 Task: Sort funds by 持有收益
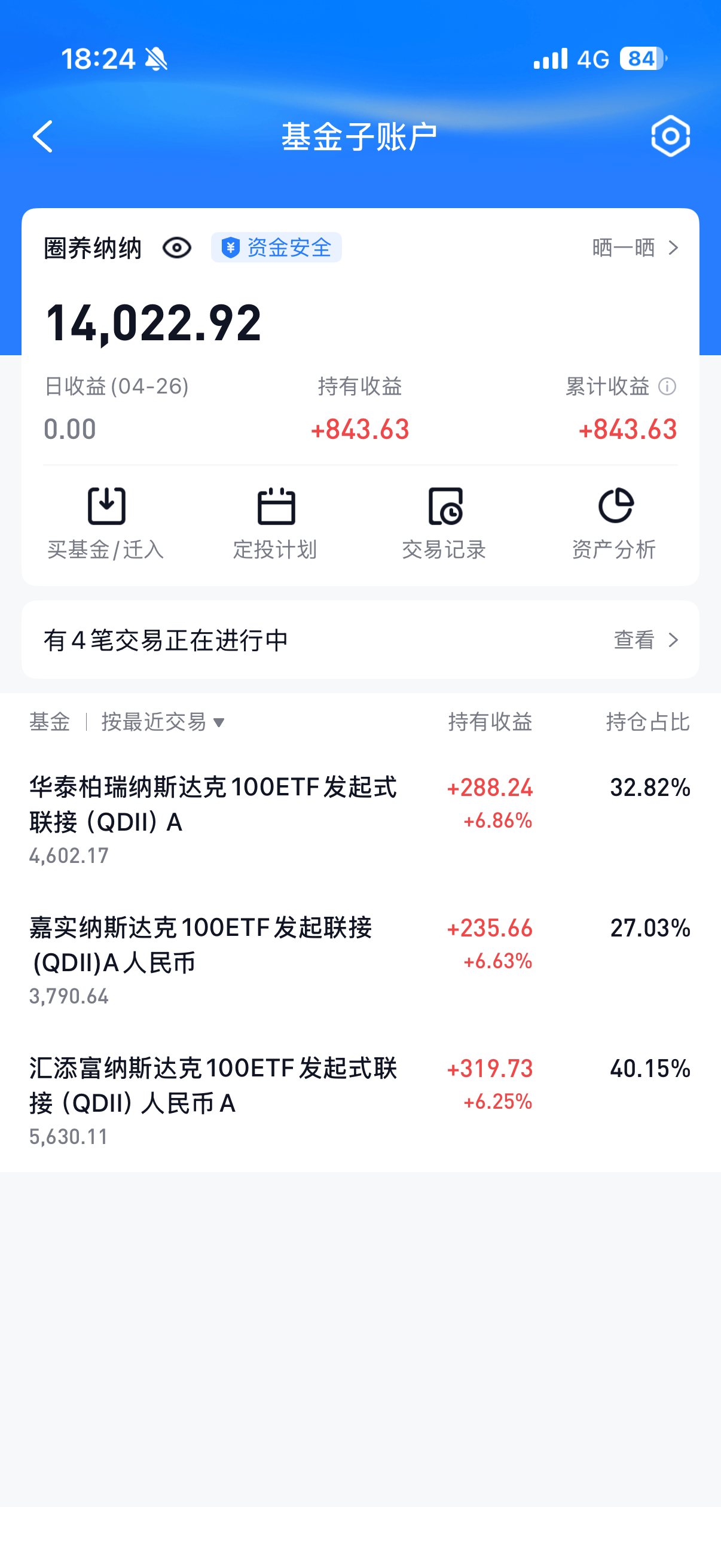point(490,722)
